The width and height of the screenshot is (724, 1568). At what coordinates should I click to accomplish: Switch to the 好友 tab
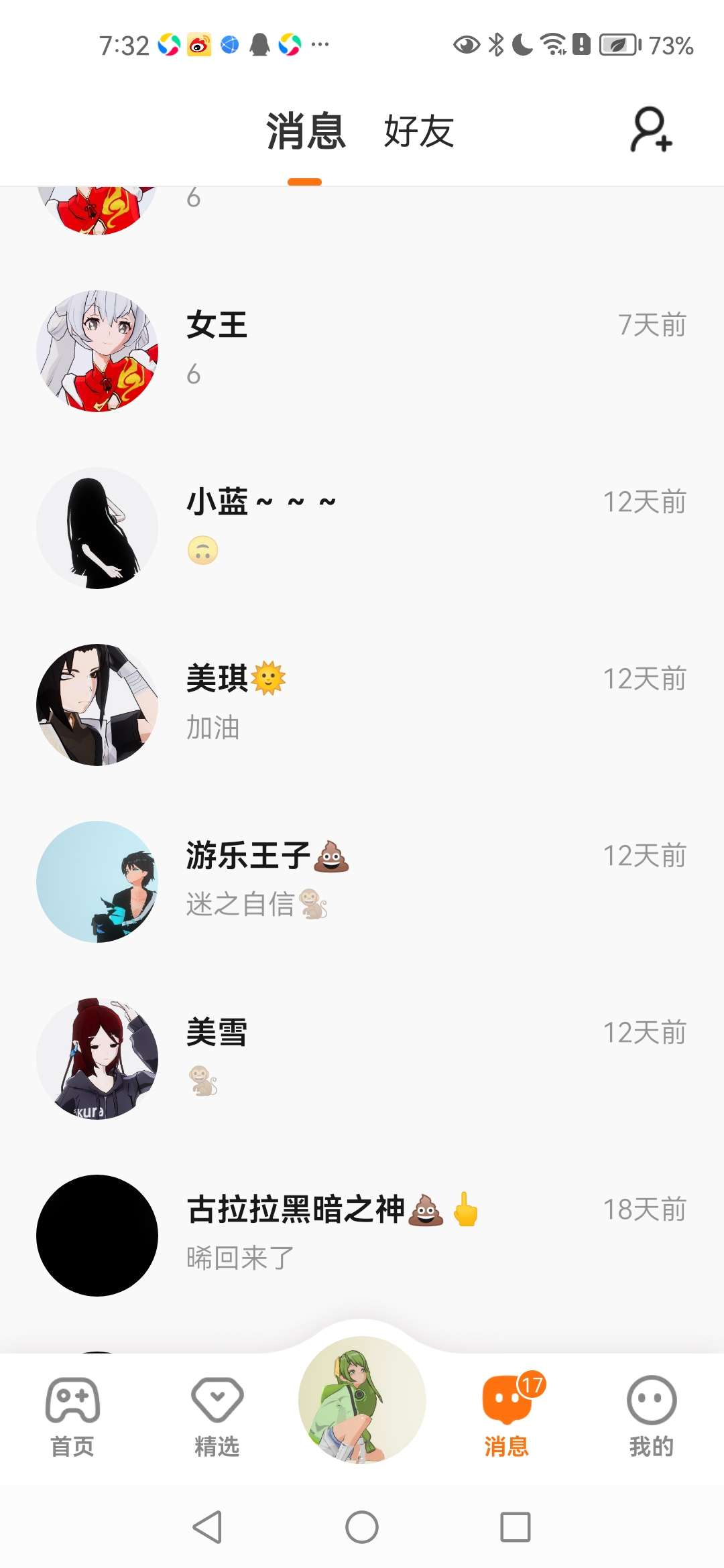(419, 131)
